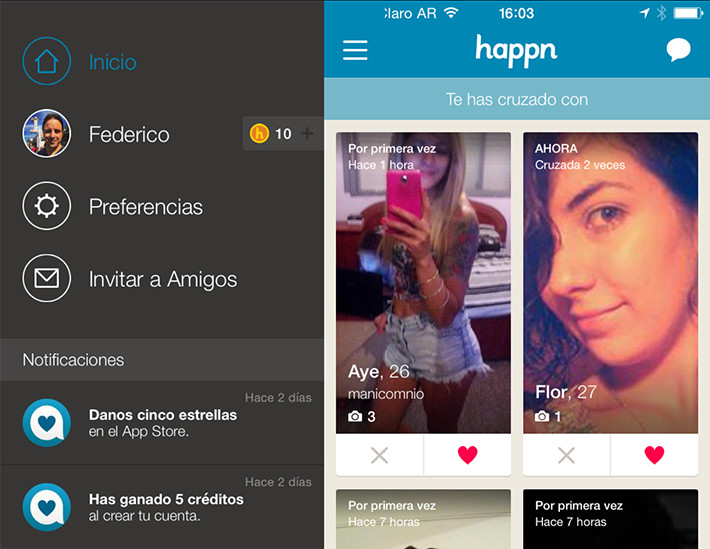Add more credits with the plus button
710x549 pixels.
click(x=307, y=134)
